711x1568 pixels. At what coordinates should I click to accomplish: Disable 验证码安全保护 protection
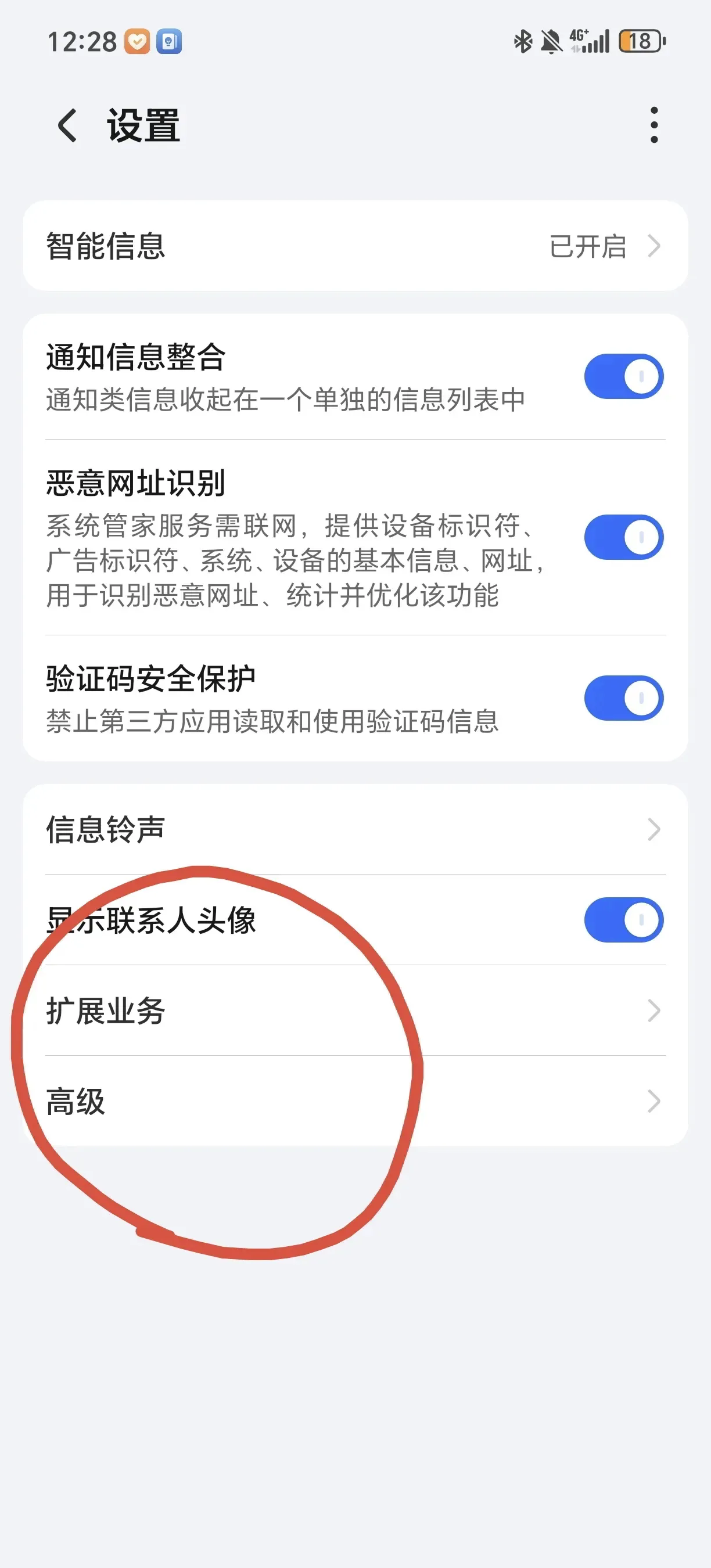point(622,698)
